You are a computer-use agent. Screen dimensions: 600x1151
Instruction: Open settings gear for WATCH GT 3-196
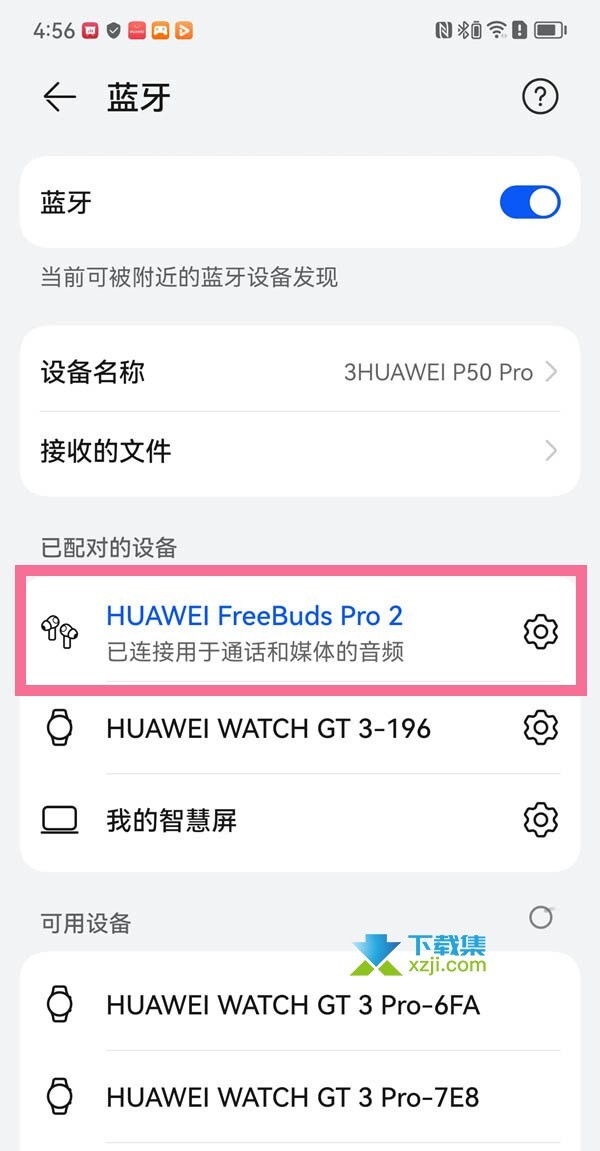[x=541, y=728]
